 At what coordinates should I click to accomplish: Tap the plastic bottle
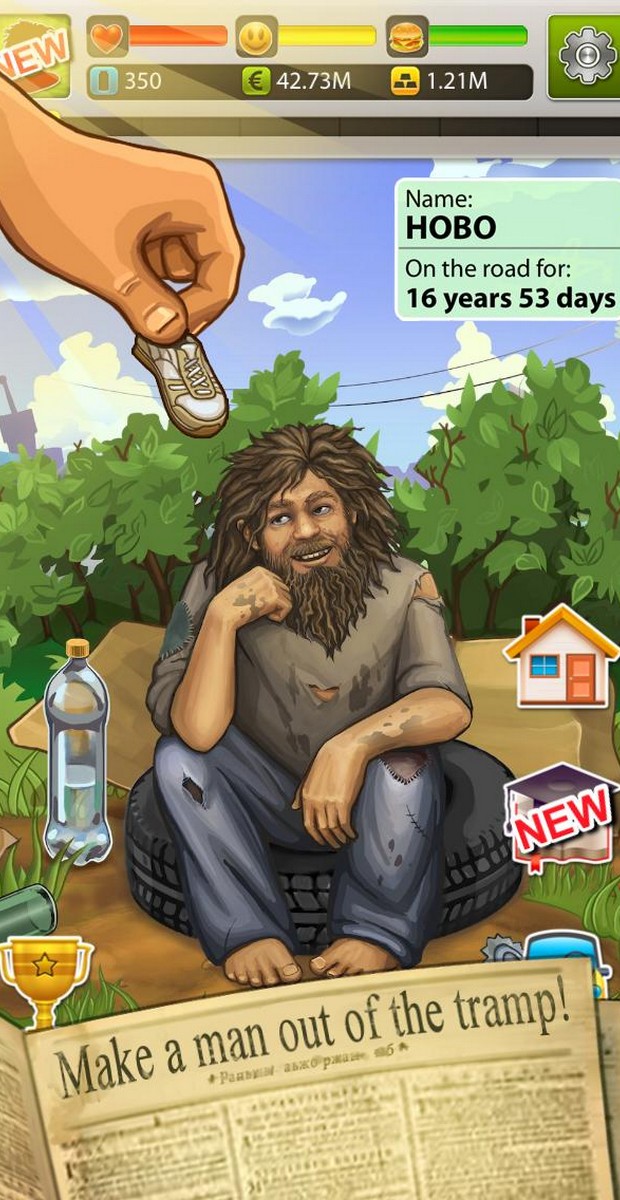76,749
